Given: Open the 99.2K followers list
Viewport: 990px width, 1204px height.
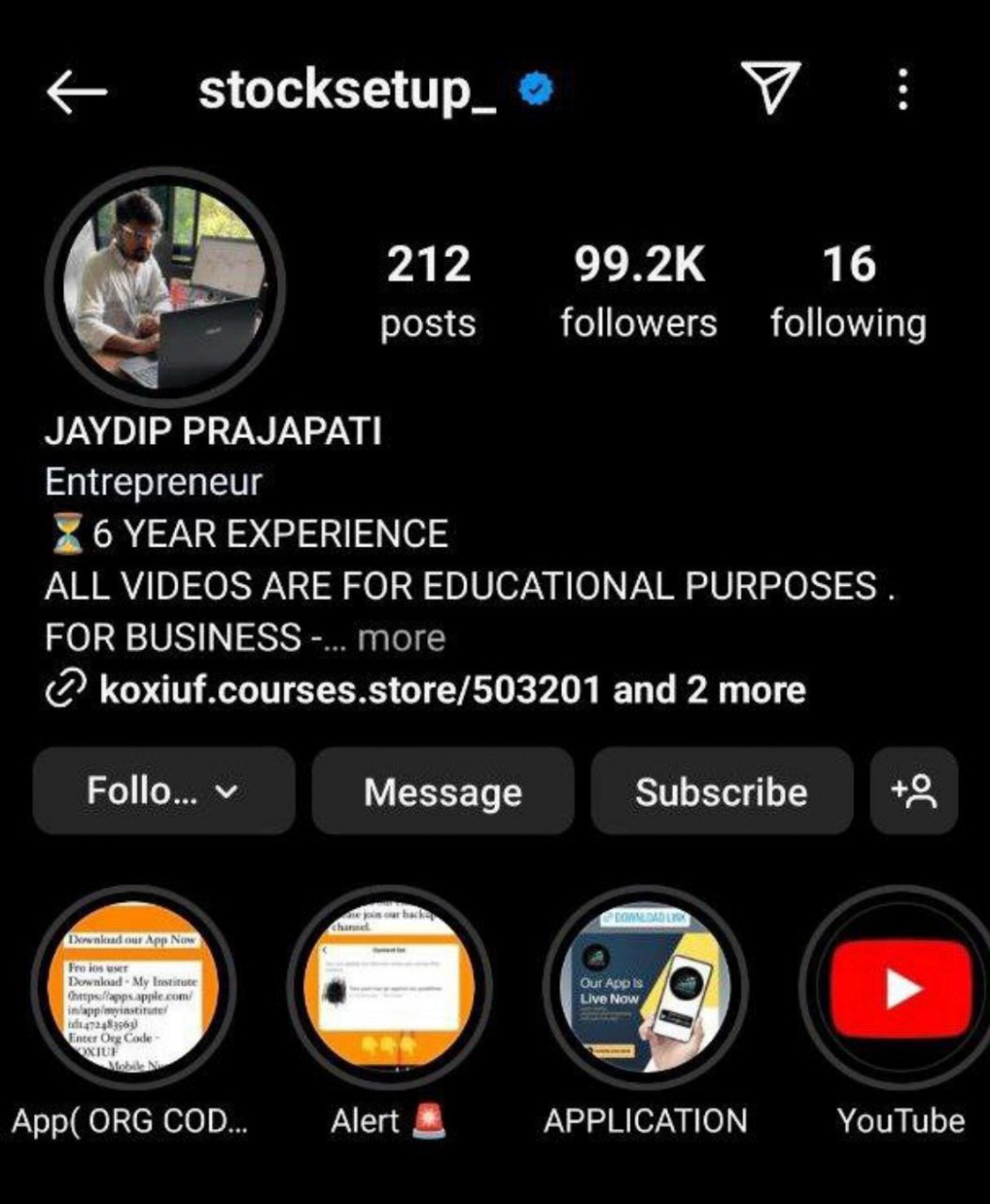Looking at the screenshot, I should pos(638,291).
